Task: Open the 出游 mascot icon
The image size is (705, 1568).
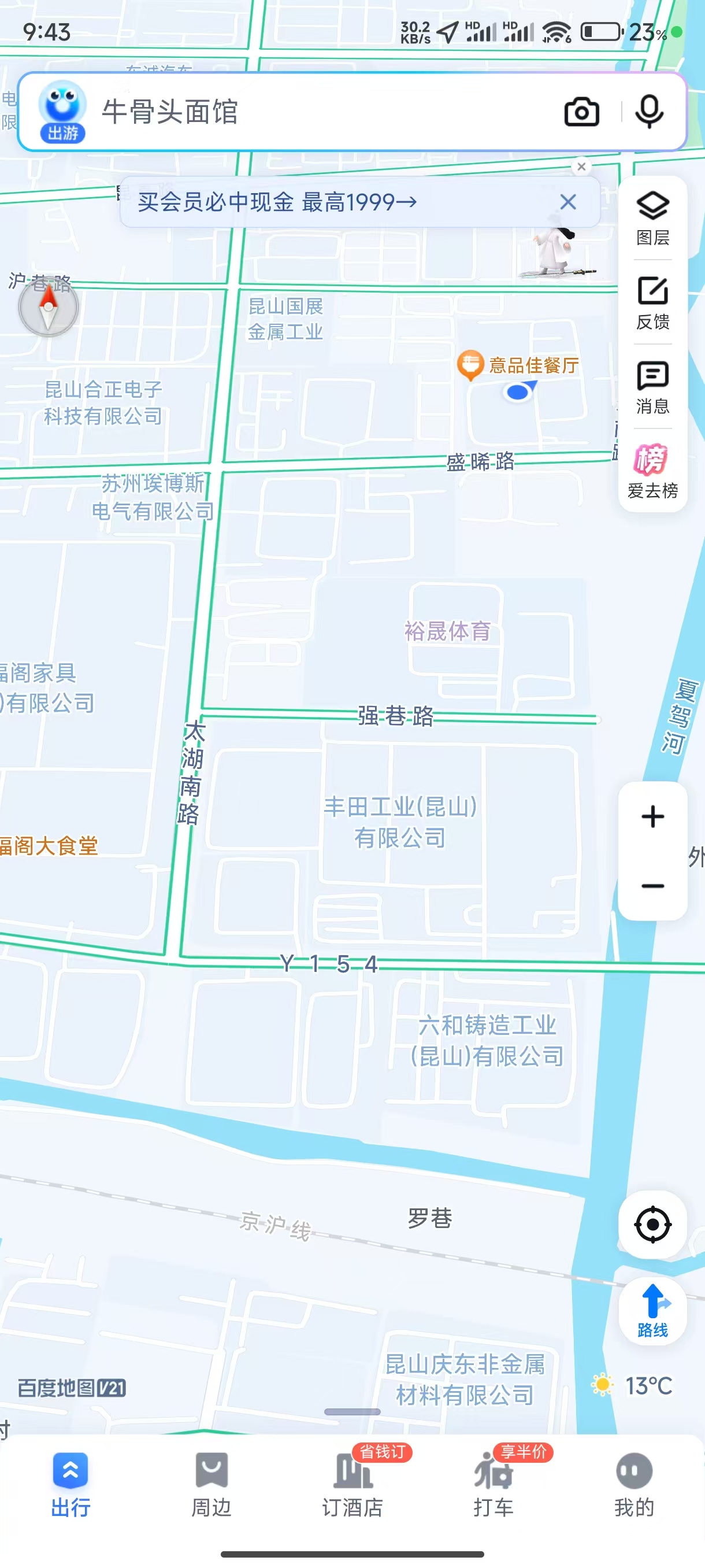Action: coord(62,112)
